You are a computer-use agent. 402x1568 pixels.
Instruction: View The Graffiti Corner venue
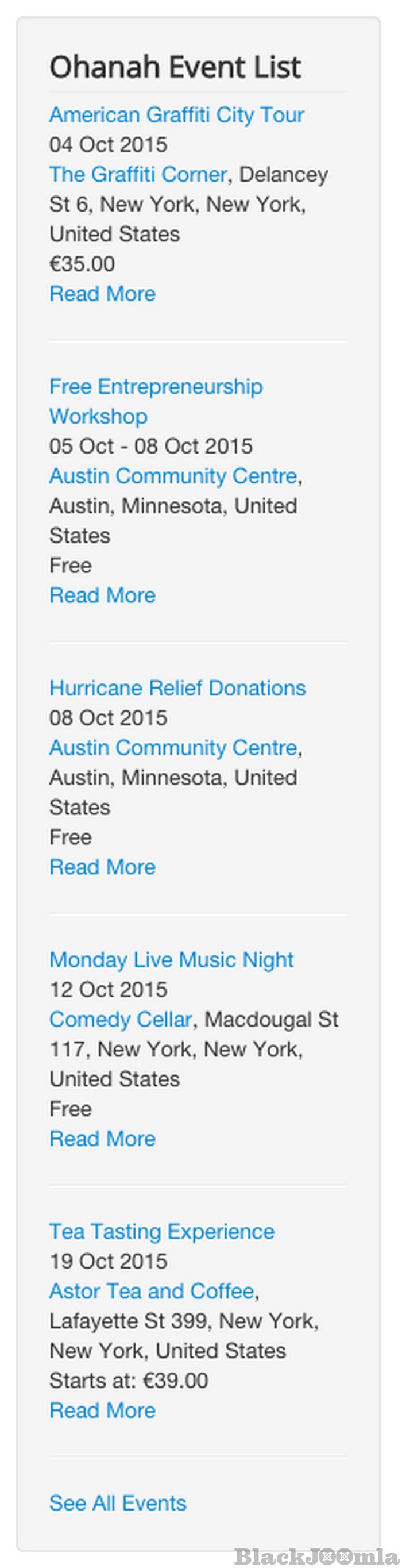click(138, 174)
